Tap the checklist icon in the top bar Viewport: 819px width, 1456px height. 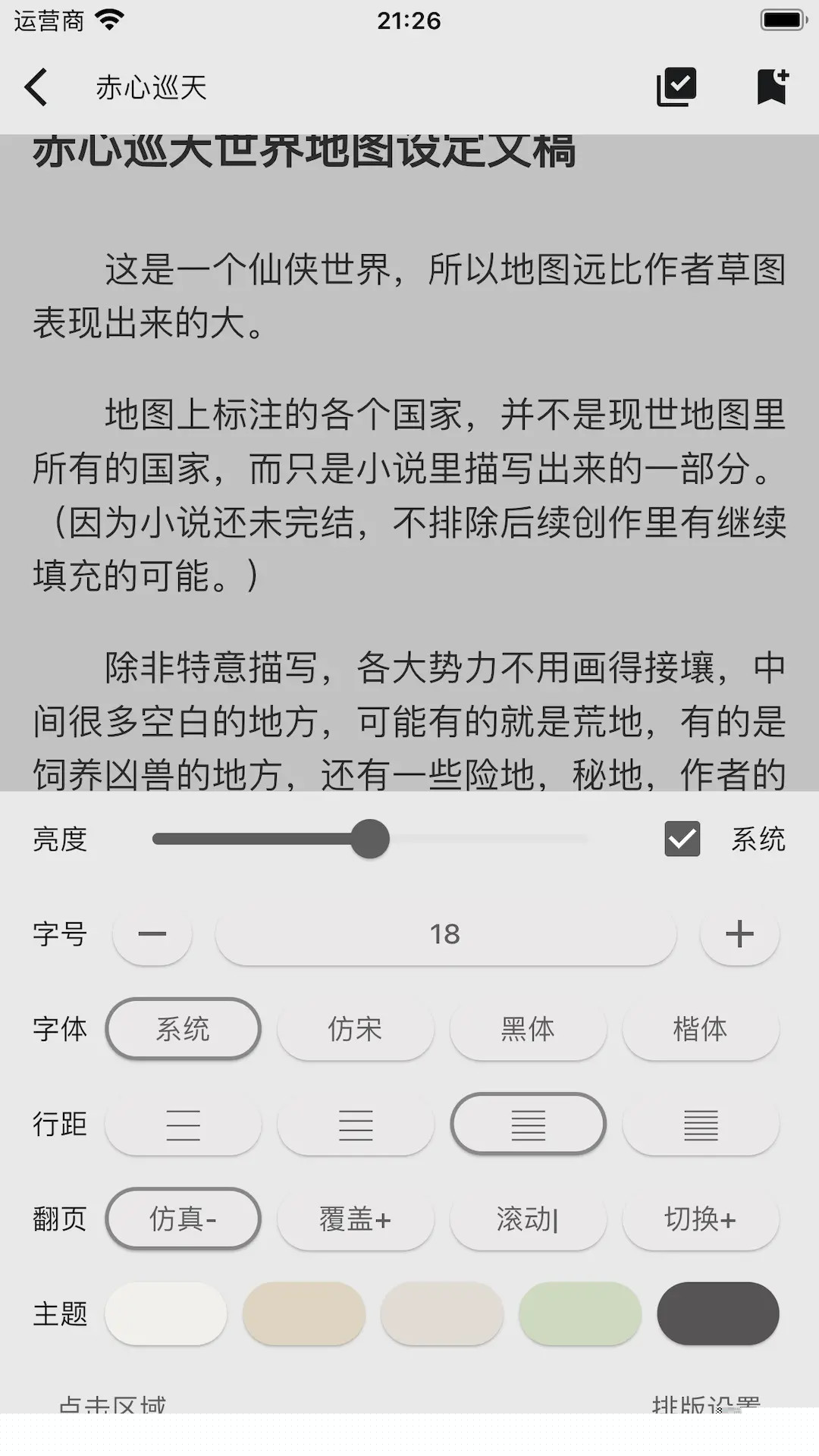pyautogui.click(x=676, y=87)
